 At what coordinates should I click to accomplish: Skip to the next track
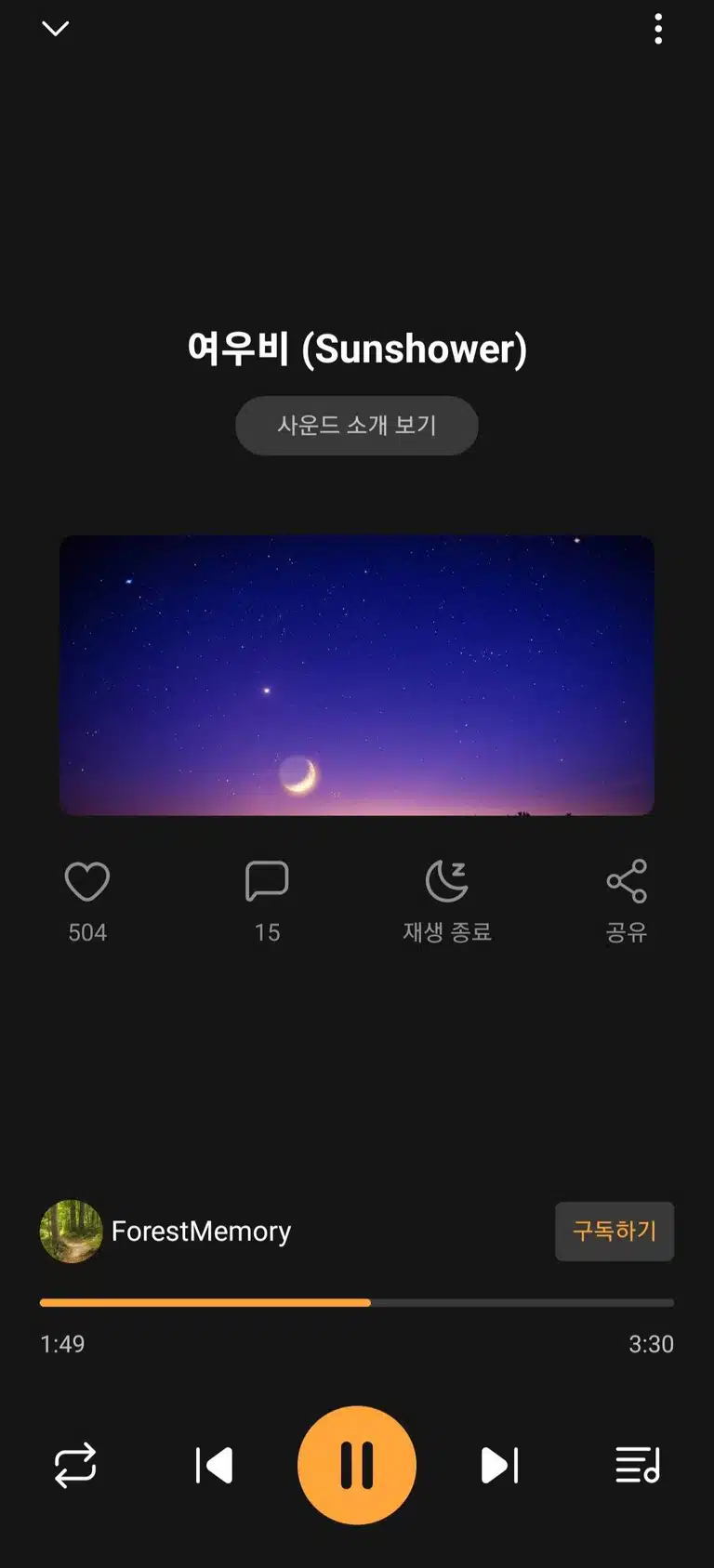[x=499, y=1465]
